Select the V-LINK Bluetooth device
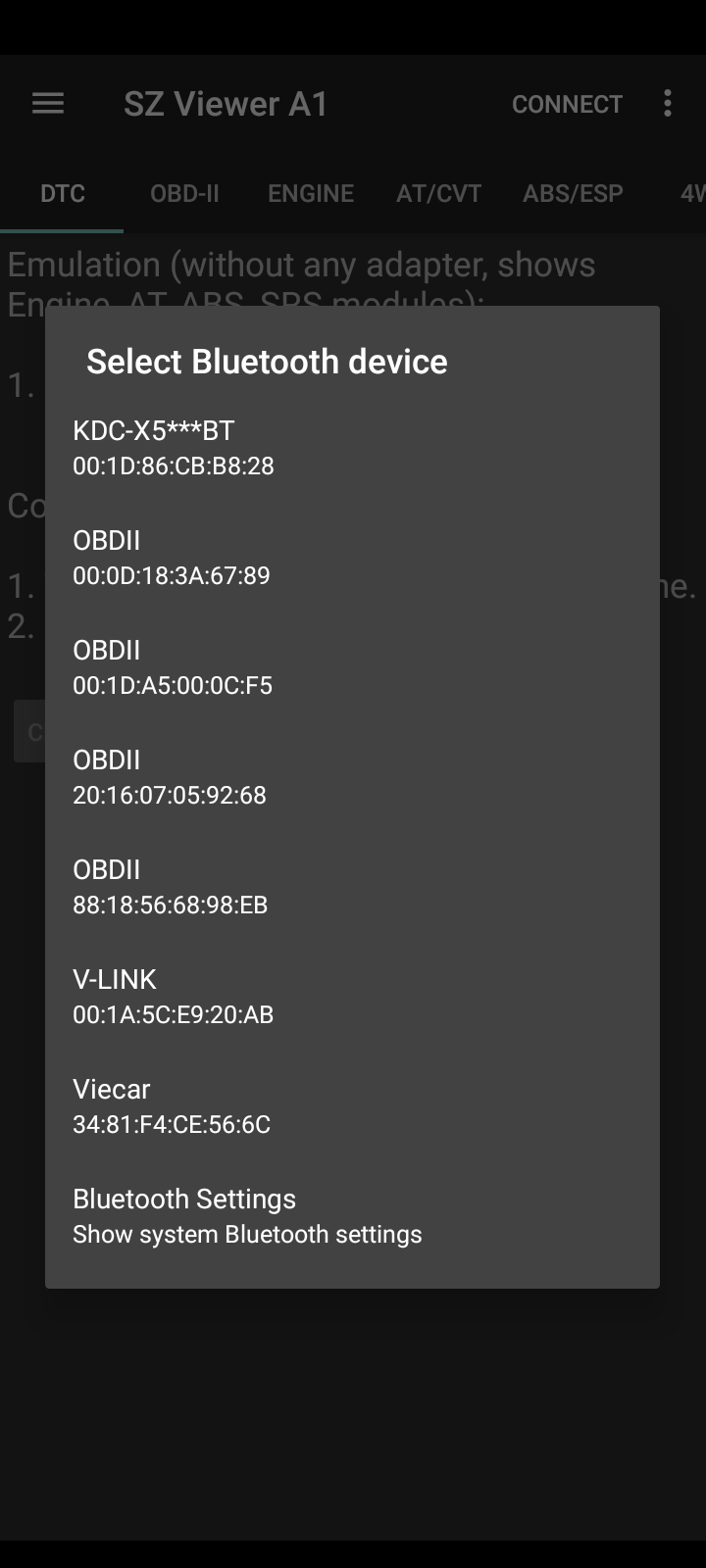The image size is (706, 1568). click(x=352, y=997)
